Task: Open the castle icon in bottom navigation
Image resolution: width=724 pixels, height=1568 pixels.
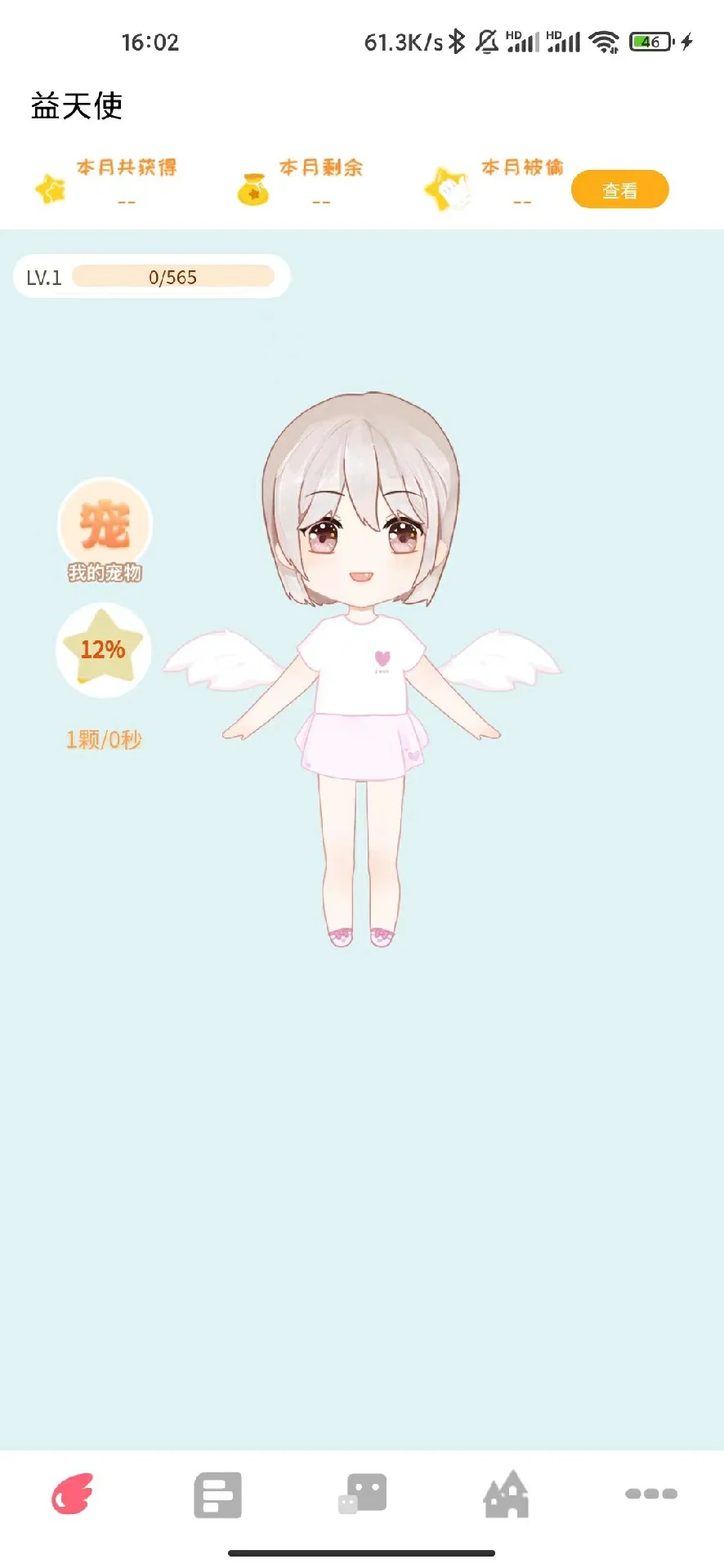Action: 507,1493
